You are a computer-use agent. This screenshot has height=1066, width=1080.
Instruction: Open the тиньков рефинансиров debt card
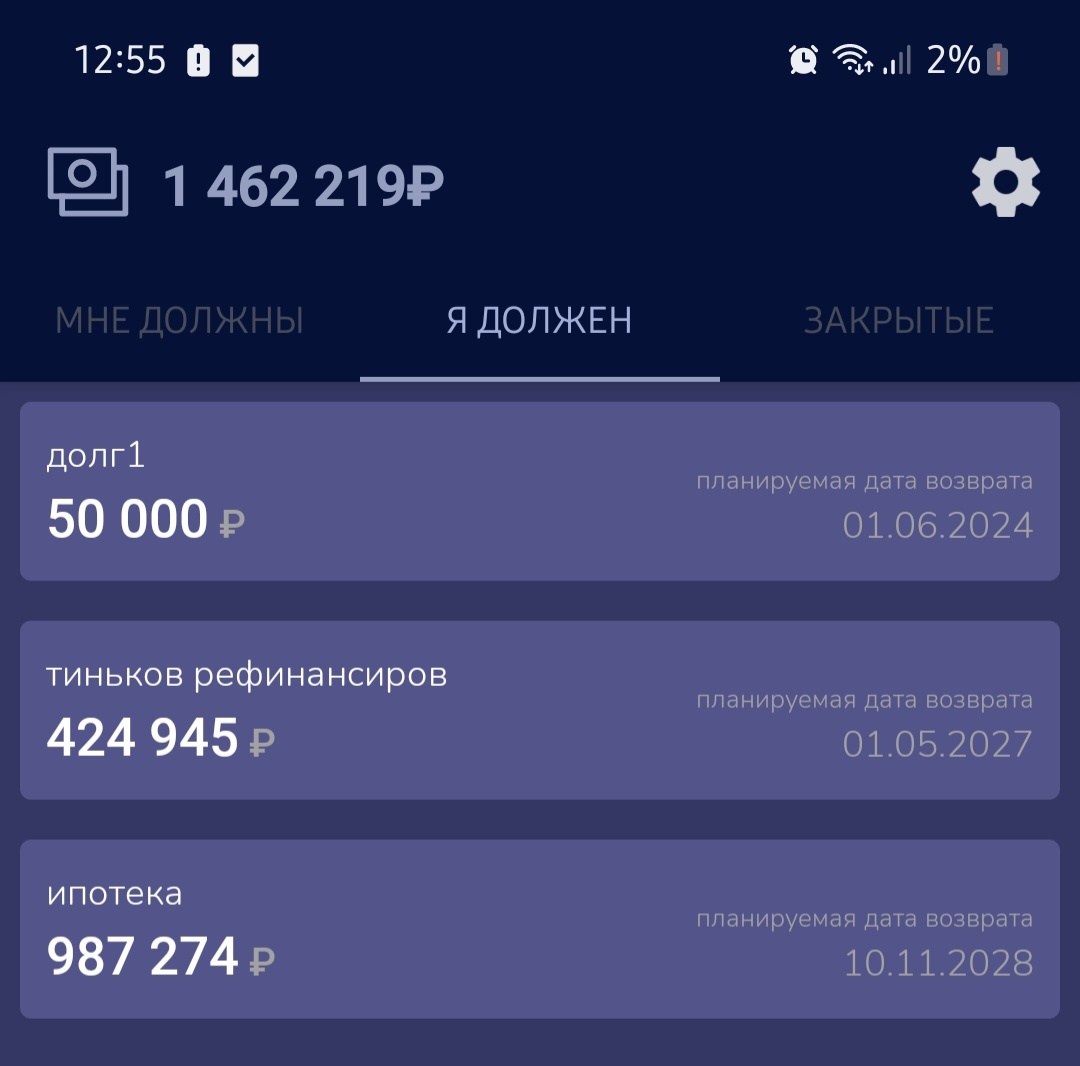[539, 710]
